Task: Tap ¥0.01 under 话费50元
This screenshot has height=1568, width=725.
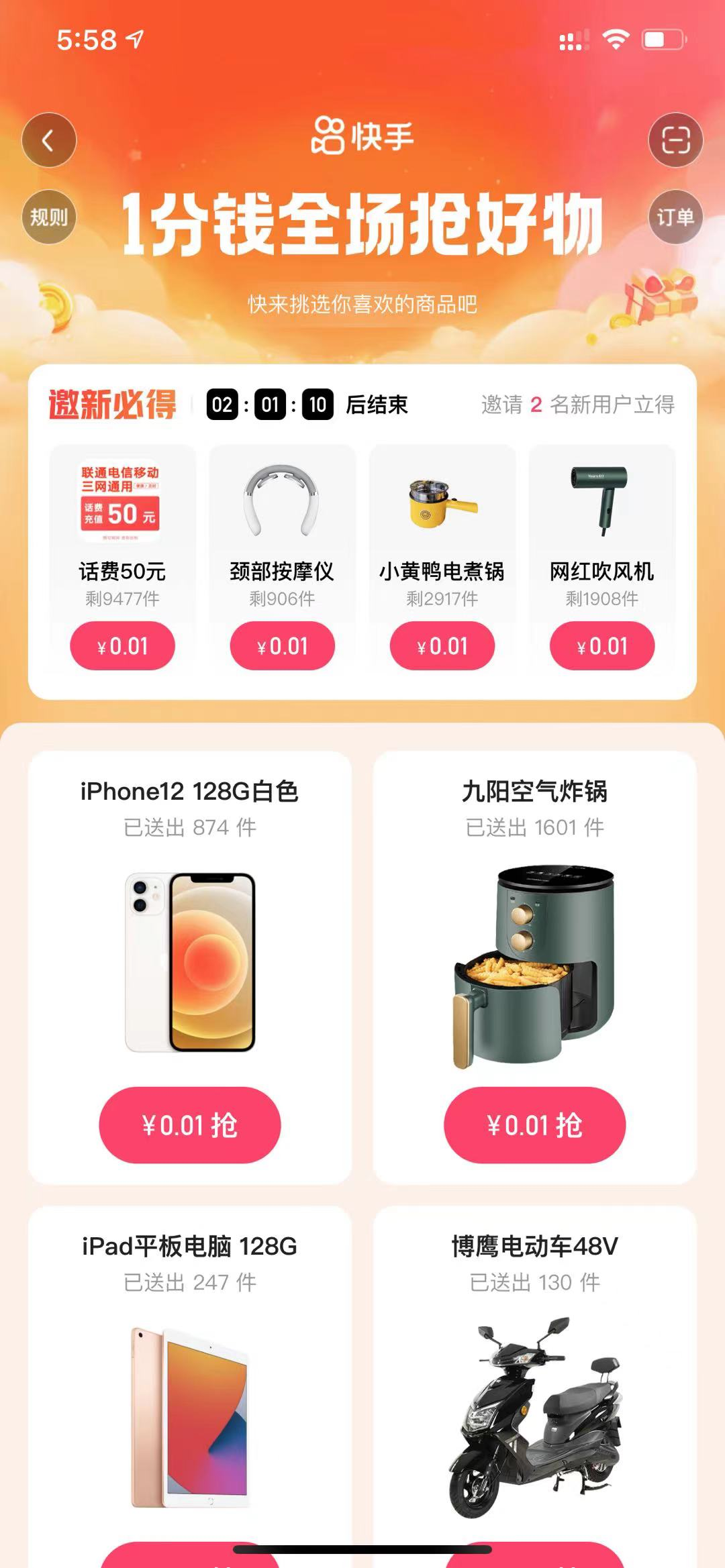Action: [x=122, y=646]
